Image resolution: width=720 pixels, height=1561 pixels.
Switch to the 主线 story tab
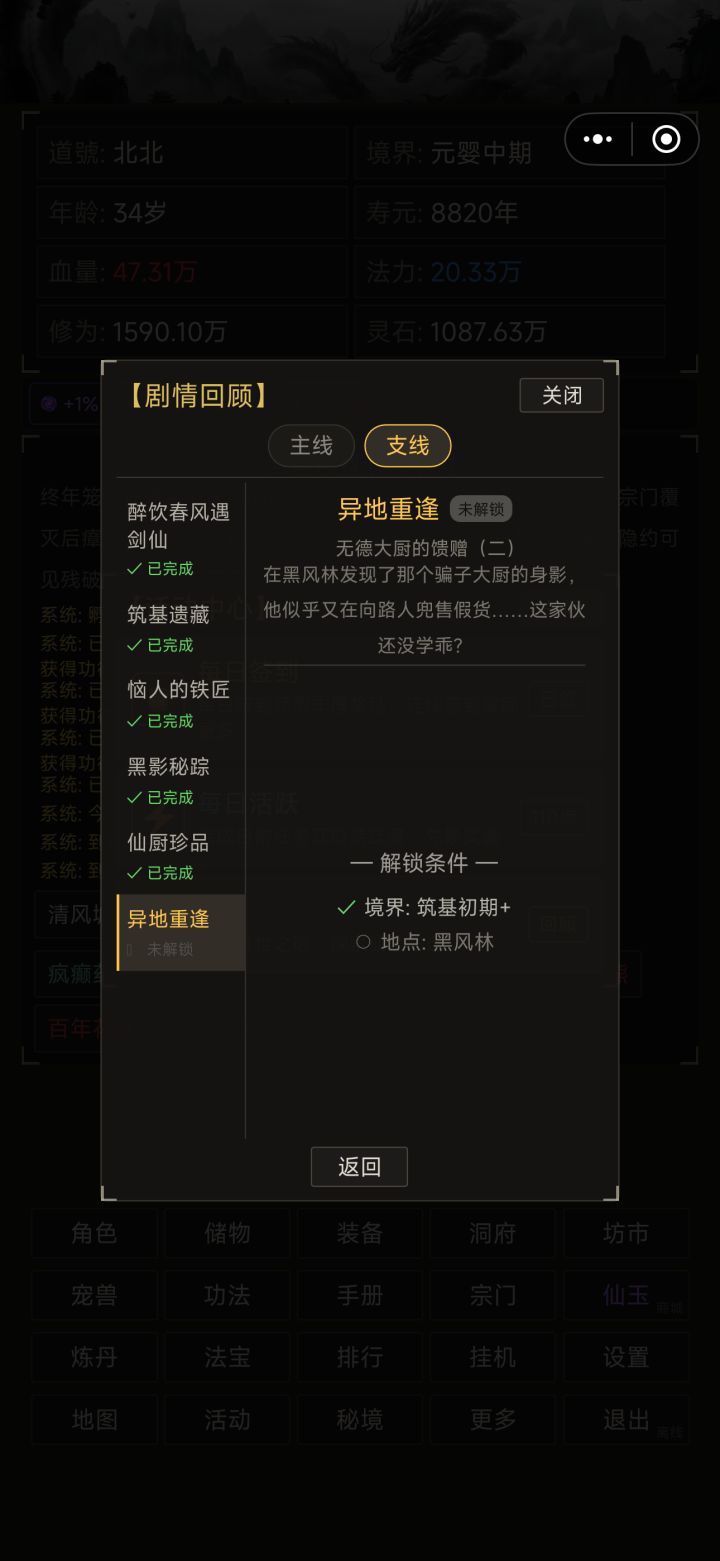pyautogui.click(x=311, y=446)
